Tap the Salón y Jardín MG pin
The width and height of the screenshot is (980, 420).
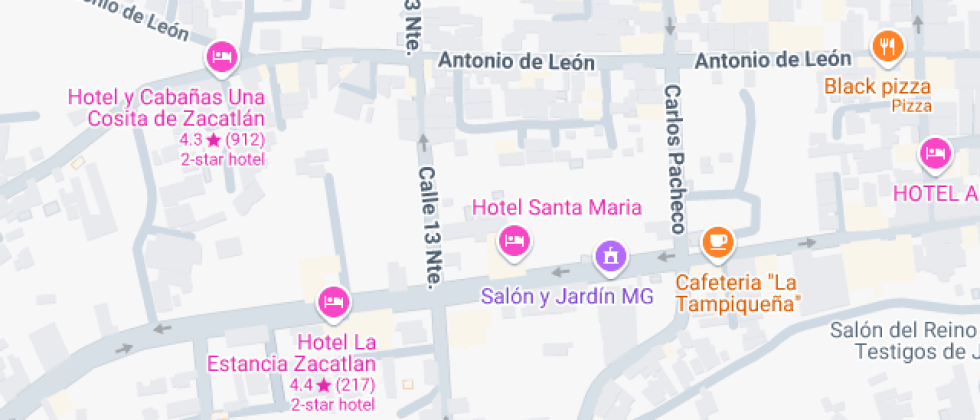610,256
